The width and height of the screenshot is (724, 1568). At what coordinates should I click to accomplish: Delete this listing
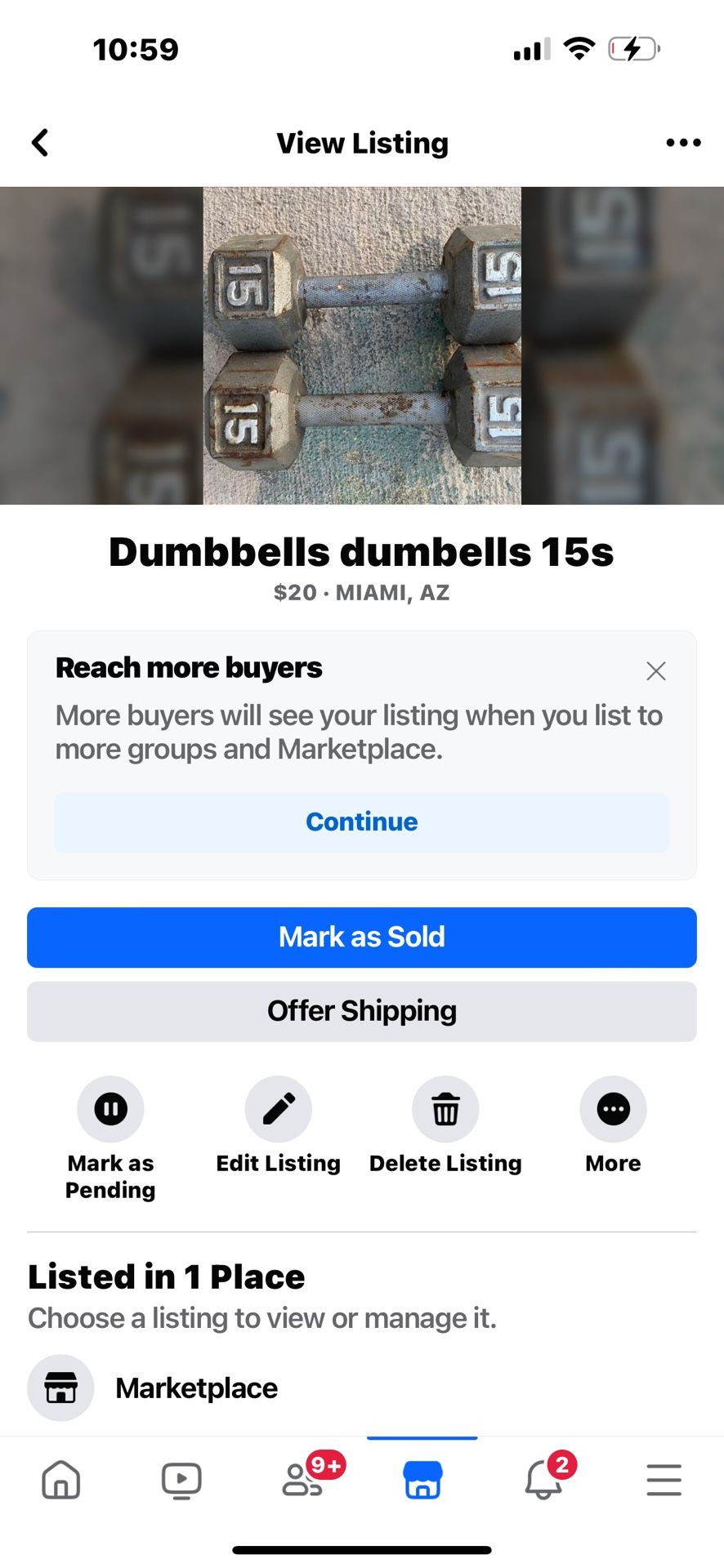tap(445, 1109)
